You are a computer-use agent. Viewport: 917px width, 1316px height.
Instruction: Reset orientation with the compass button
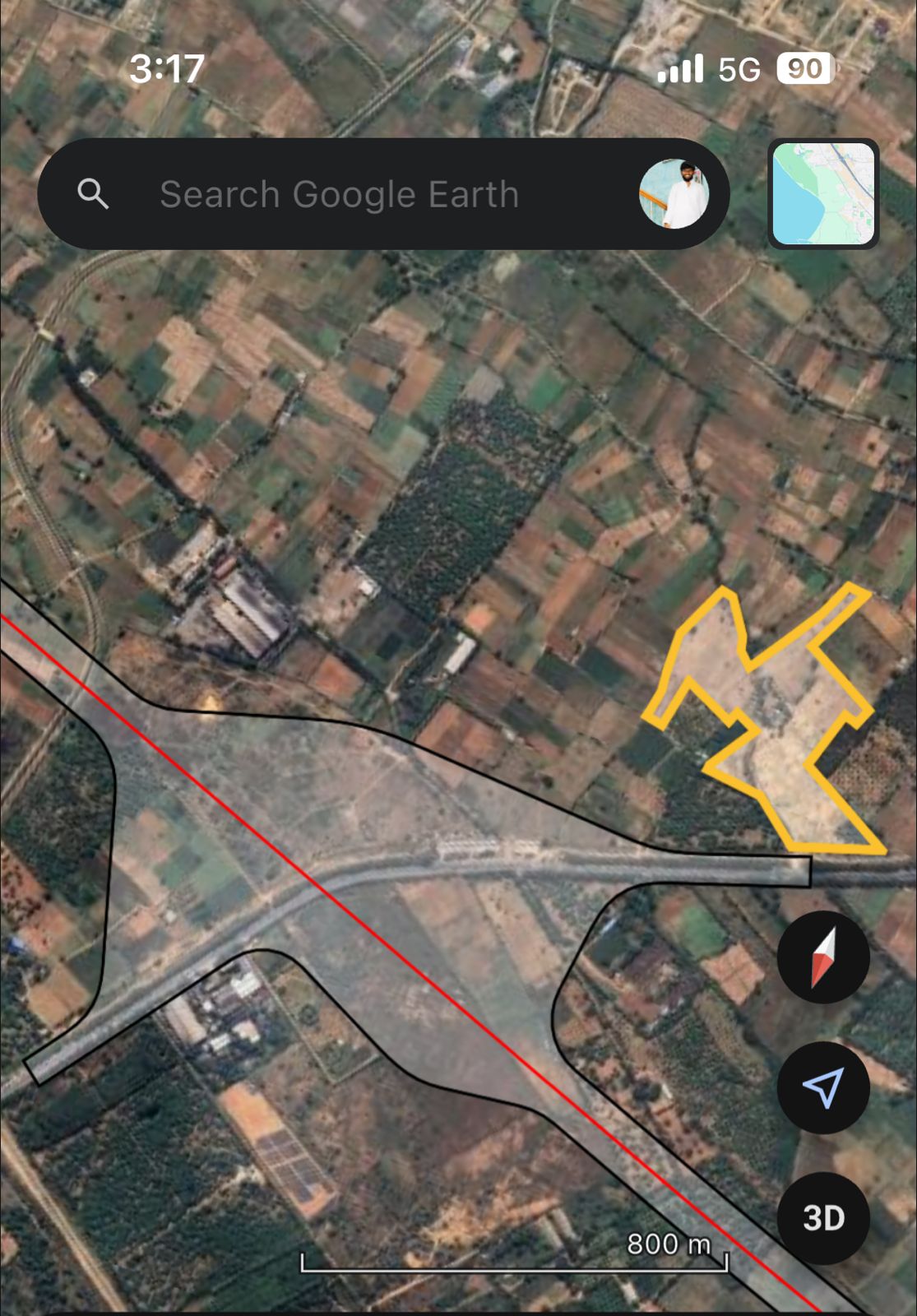click(x=823, y=957)
